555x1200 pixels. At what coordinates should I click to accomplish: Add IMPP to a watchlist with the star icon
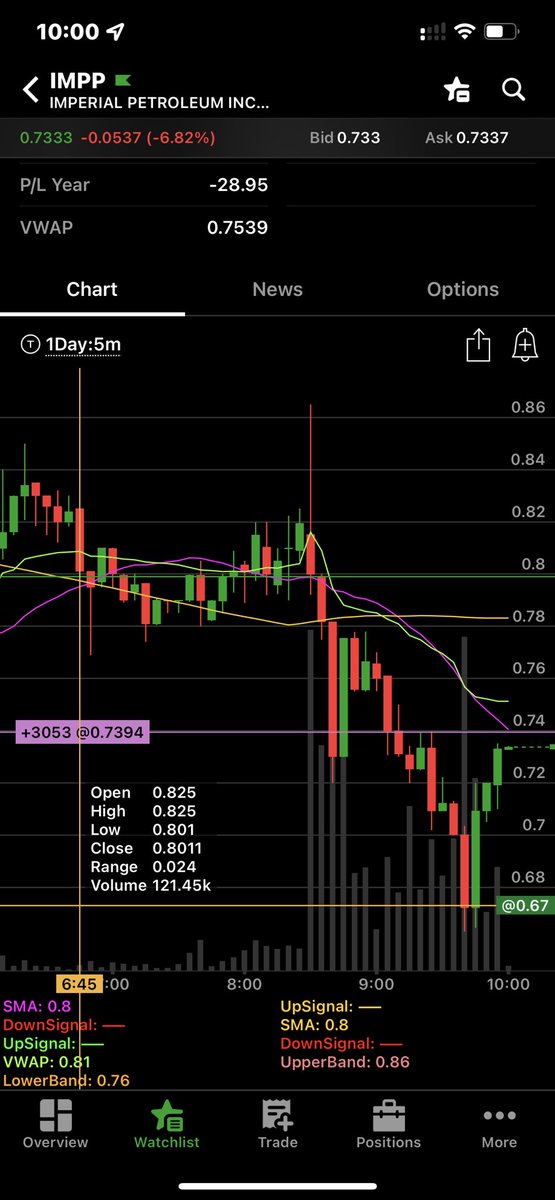pyautogui.click(x=457, y=91)
